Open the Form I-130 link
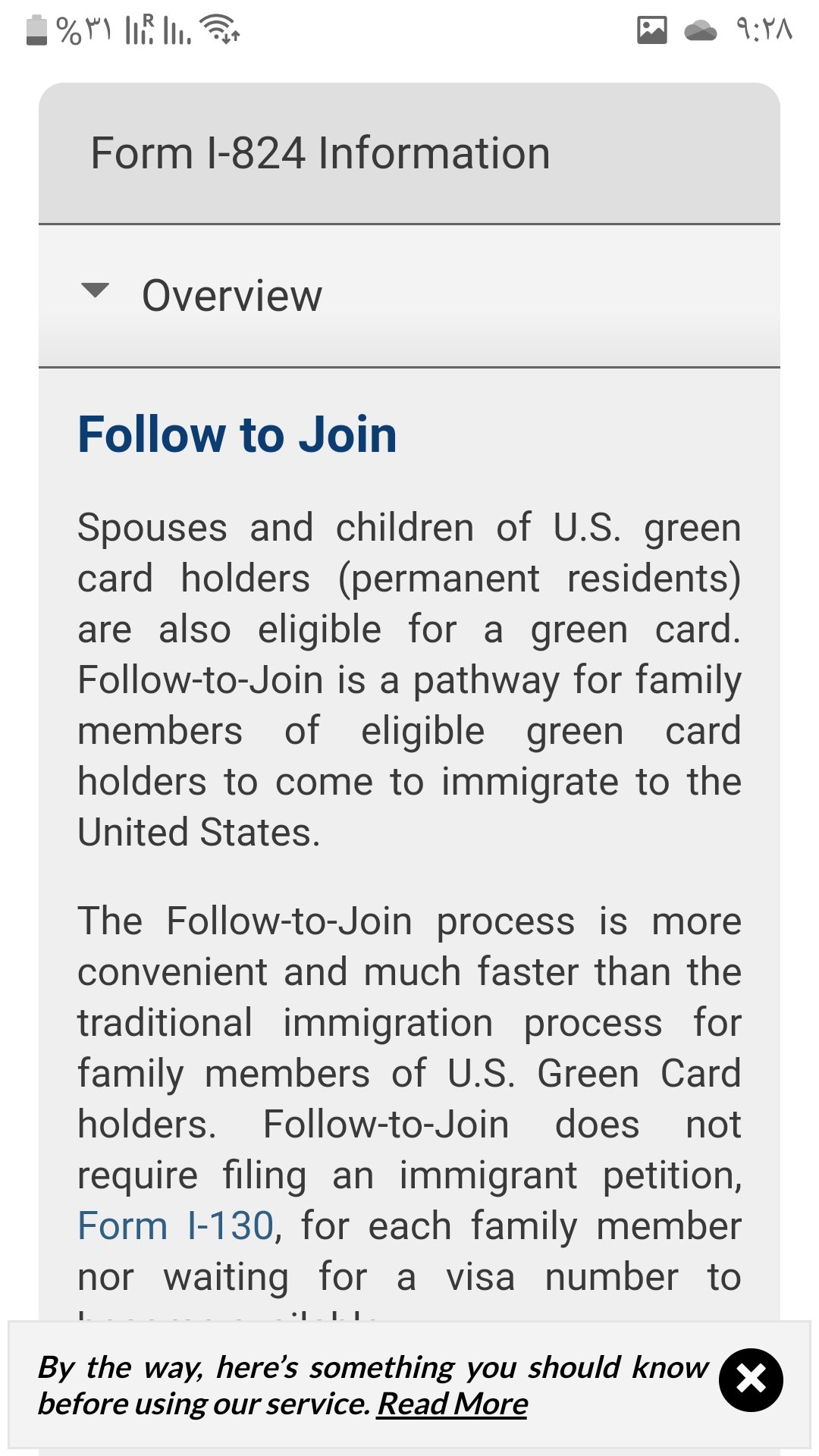The width and height of the screenshot is (819, 1456). [x=175, y=1226]
